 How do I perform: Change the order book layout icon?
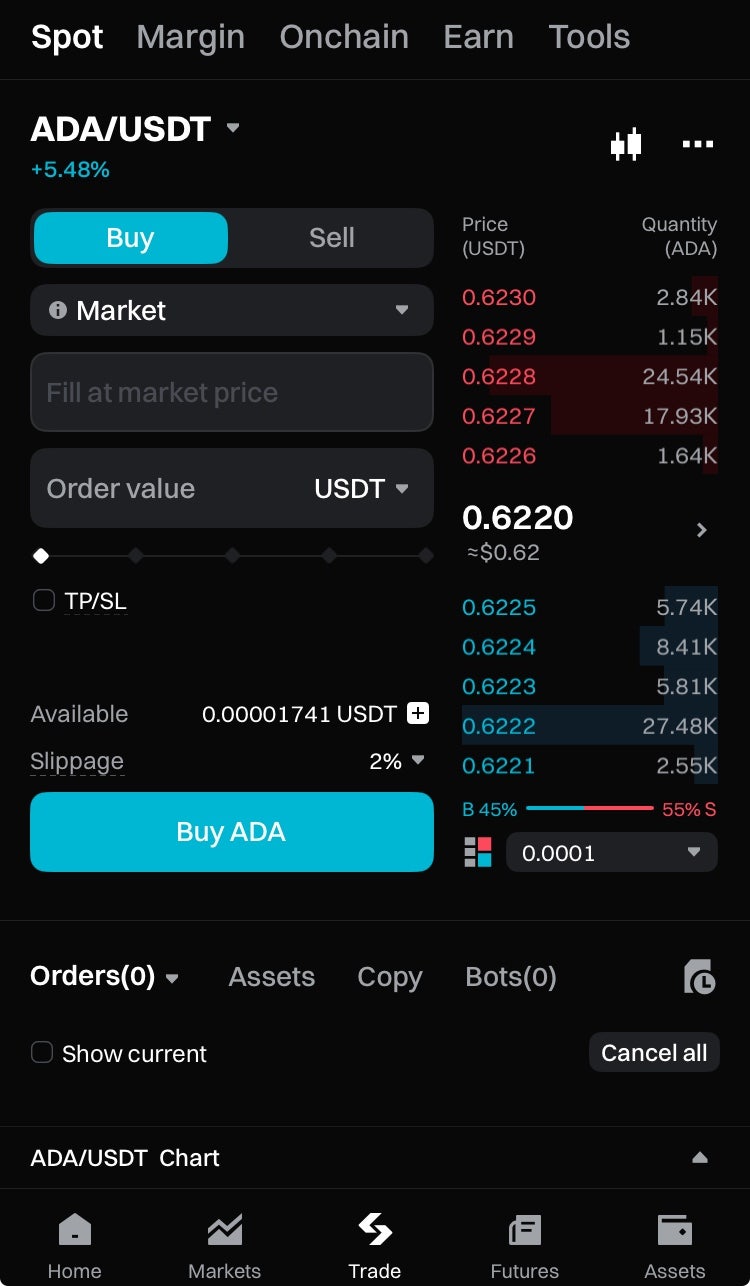pos(478,853)
